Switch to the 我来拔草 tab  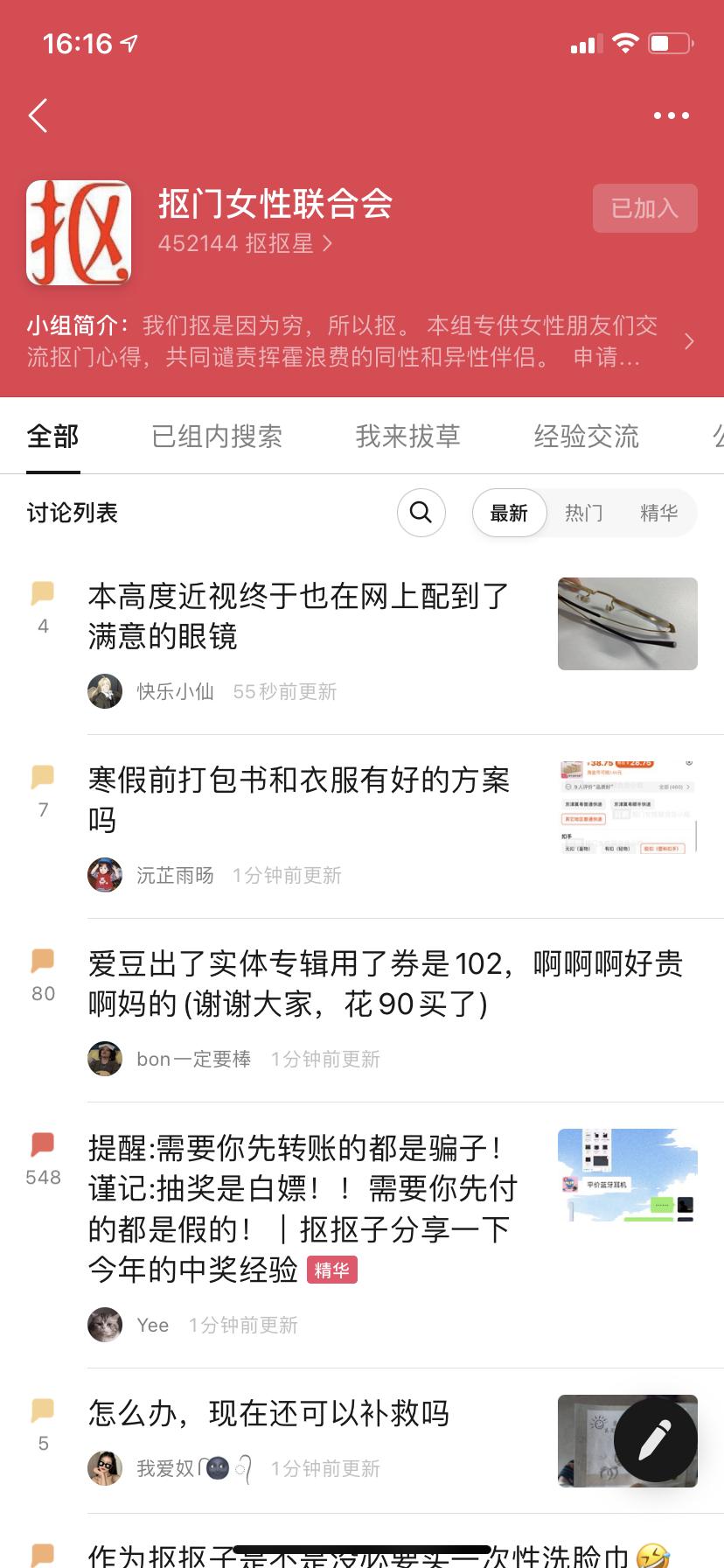pyautogui.click(x=407, y=436)
